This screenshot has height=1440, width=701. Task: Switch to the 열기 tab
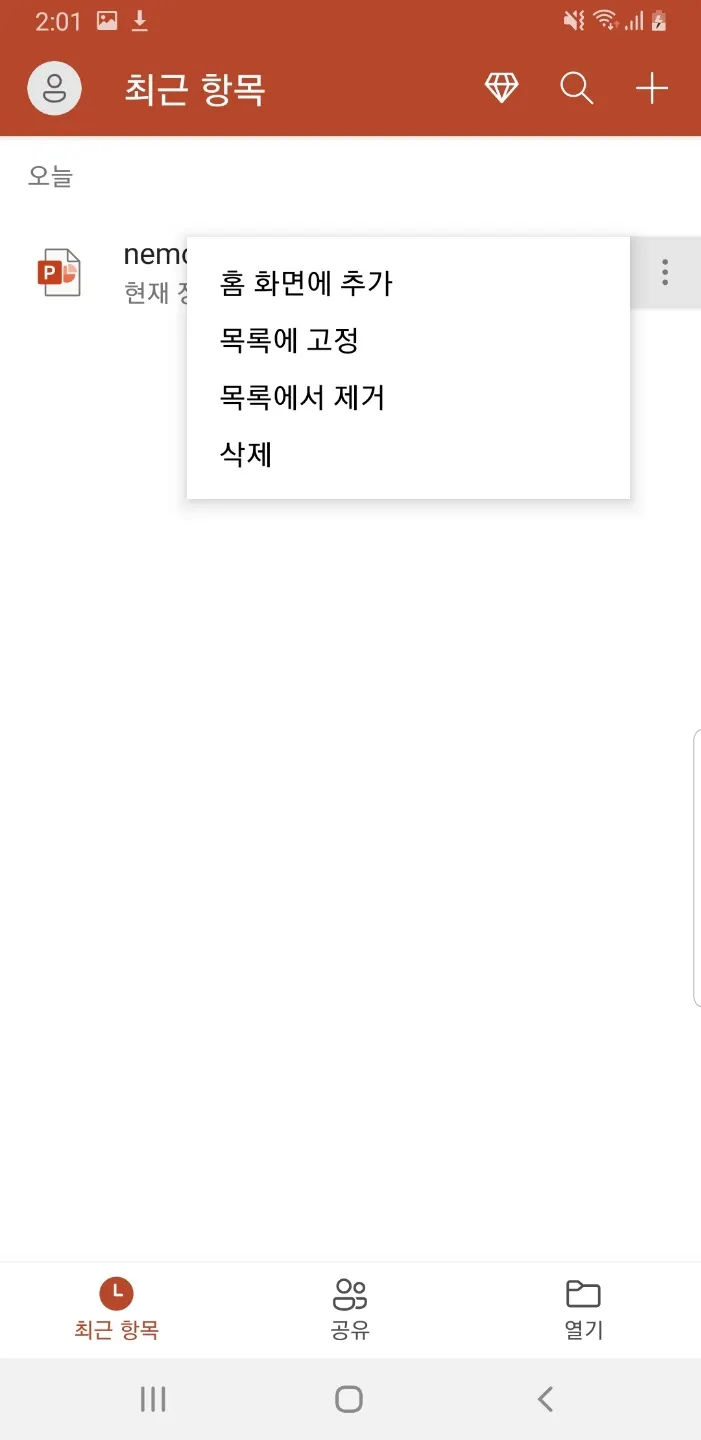click(583, 1308)
